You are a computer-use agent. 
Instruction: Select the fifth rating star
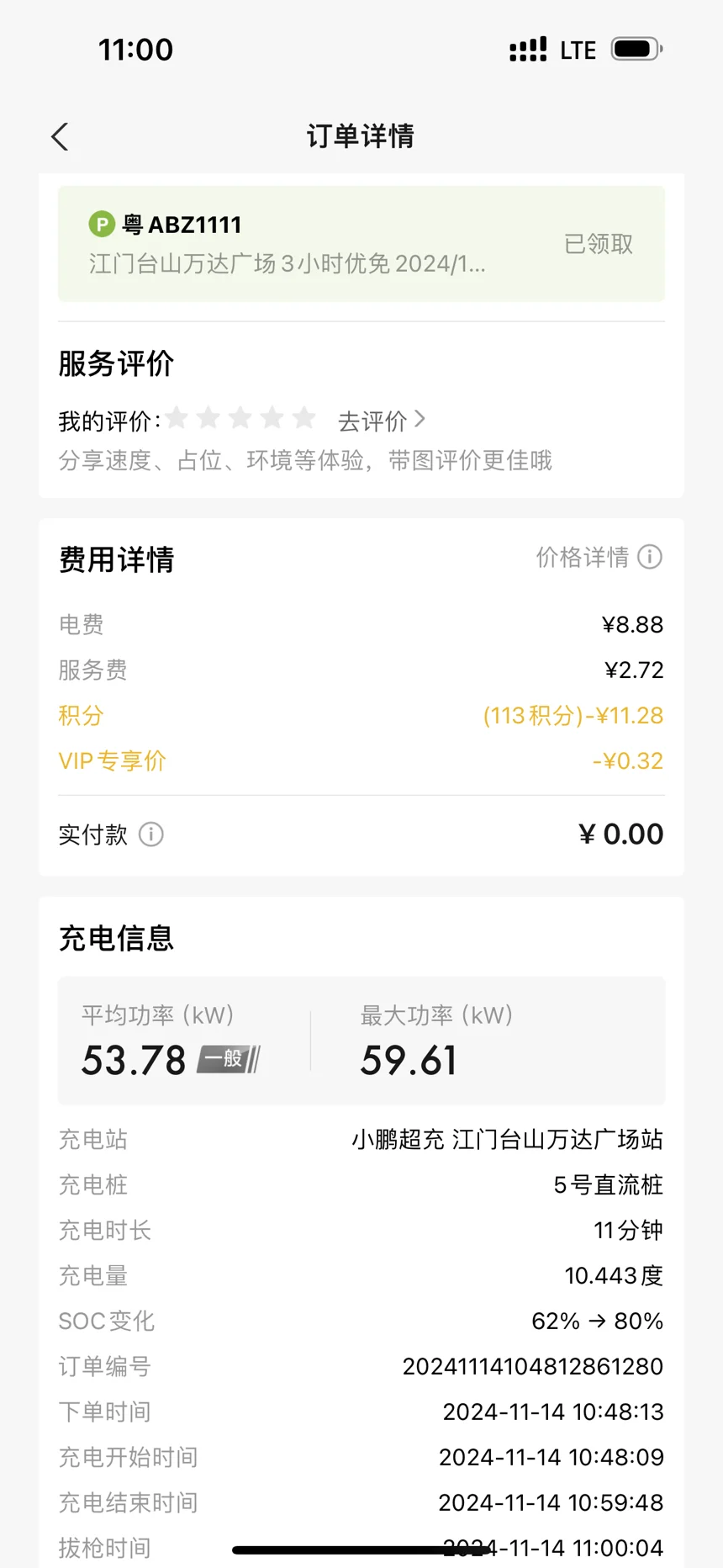click(303, 417)
